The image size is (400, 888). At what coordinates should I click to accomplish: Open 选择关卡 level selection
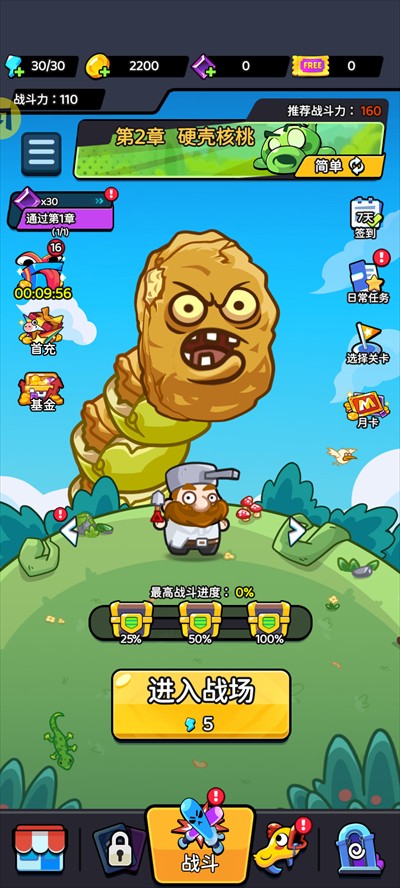[x=367, y=344]
